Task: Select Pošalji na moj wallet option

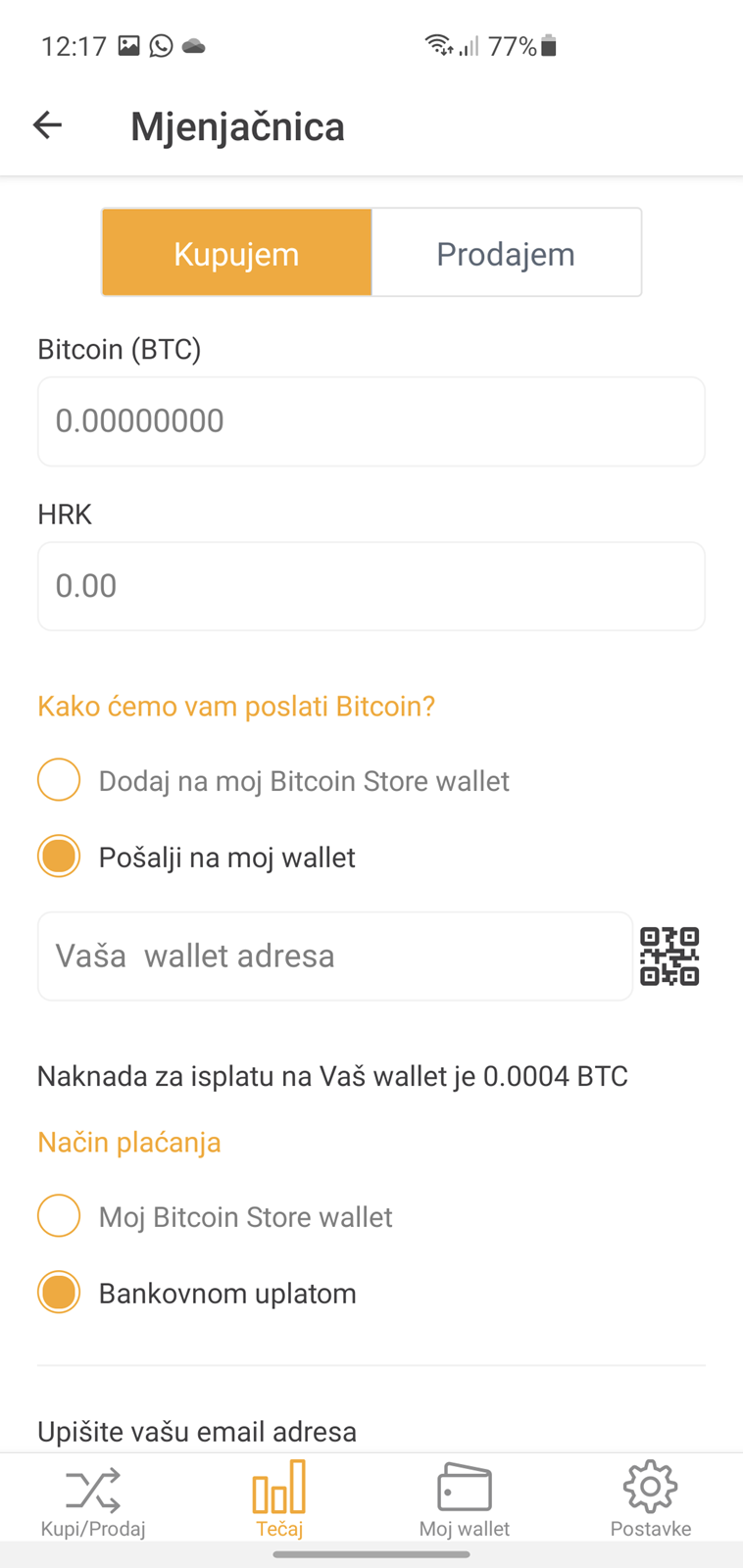Action: coord(196,857)
